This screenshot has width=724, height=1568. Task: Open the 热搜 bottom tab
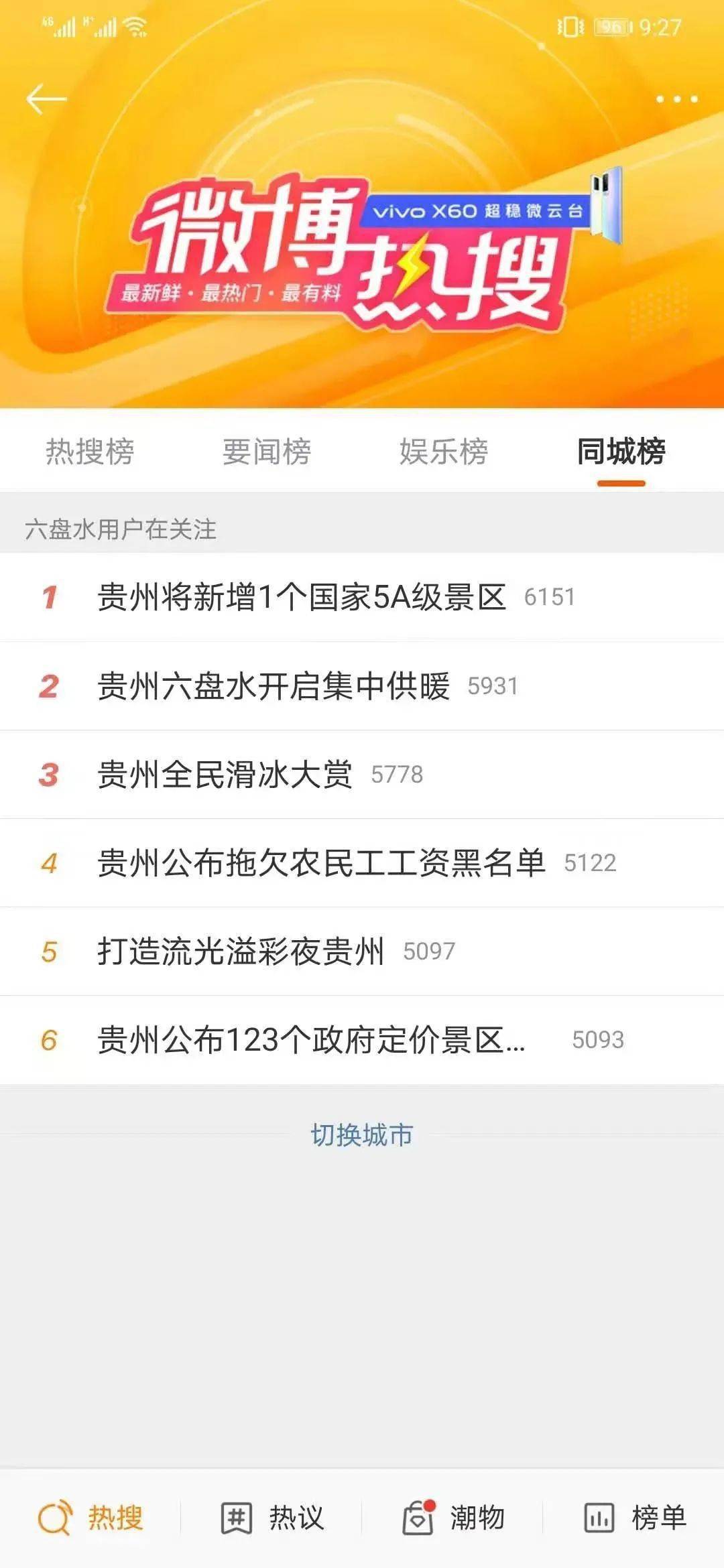(x=91, y=1518)
